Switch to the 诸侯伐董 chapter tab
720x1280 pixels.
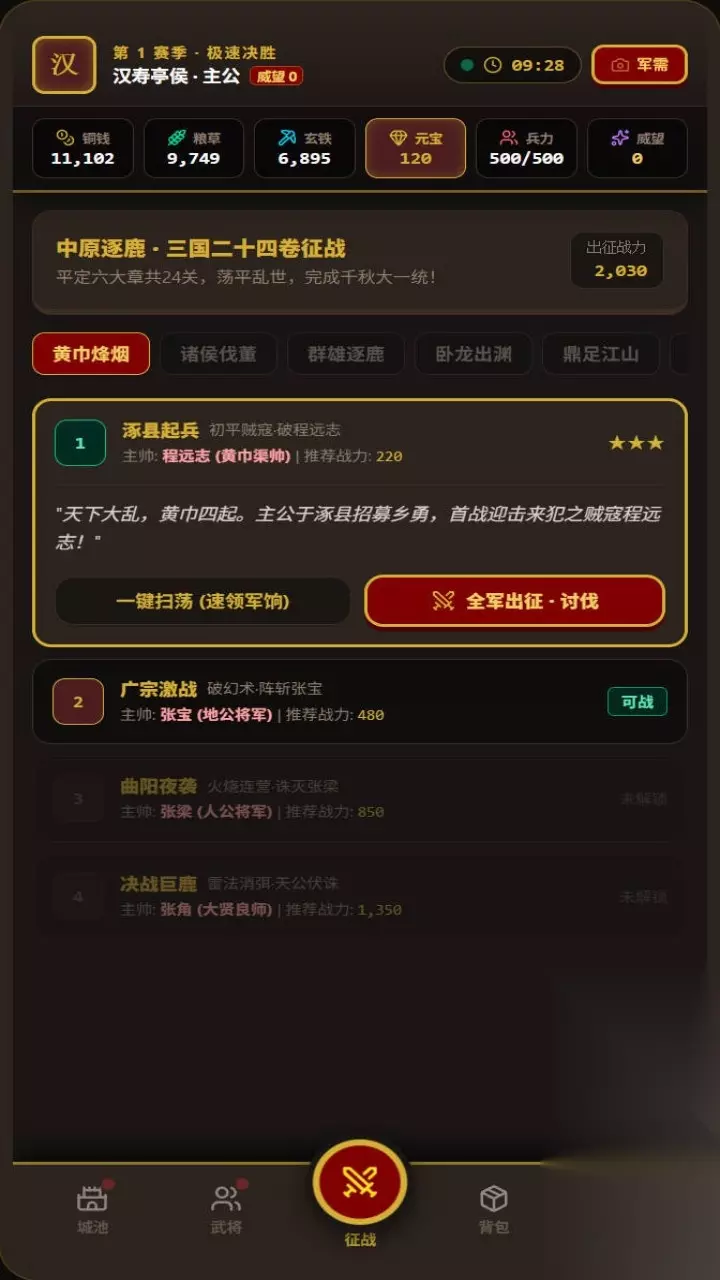click(218, 354)
